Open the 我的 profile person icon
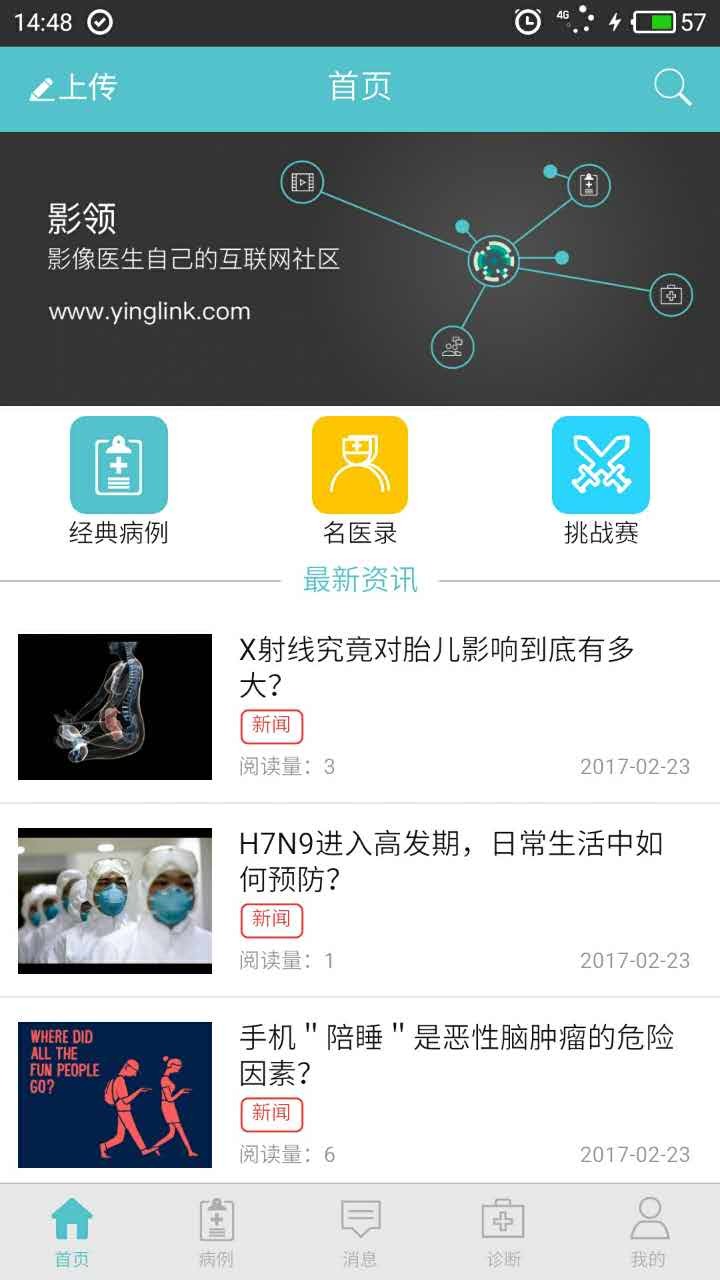 (x=650, y=1220)
